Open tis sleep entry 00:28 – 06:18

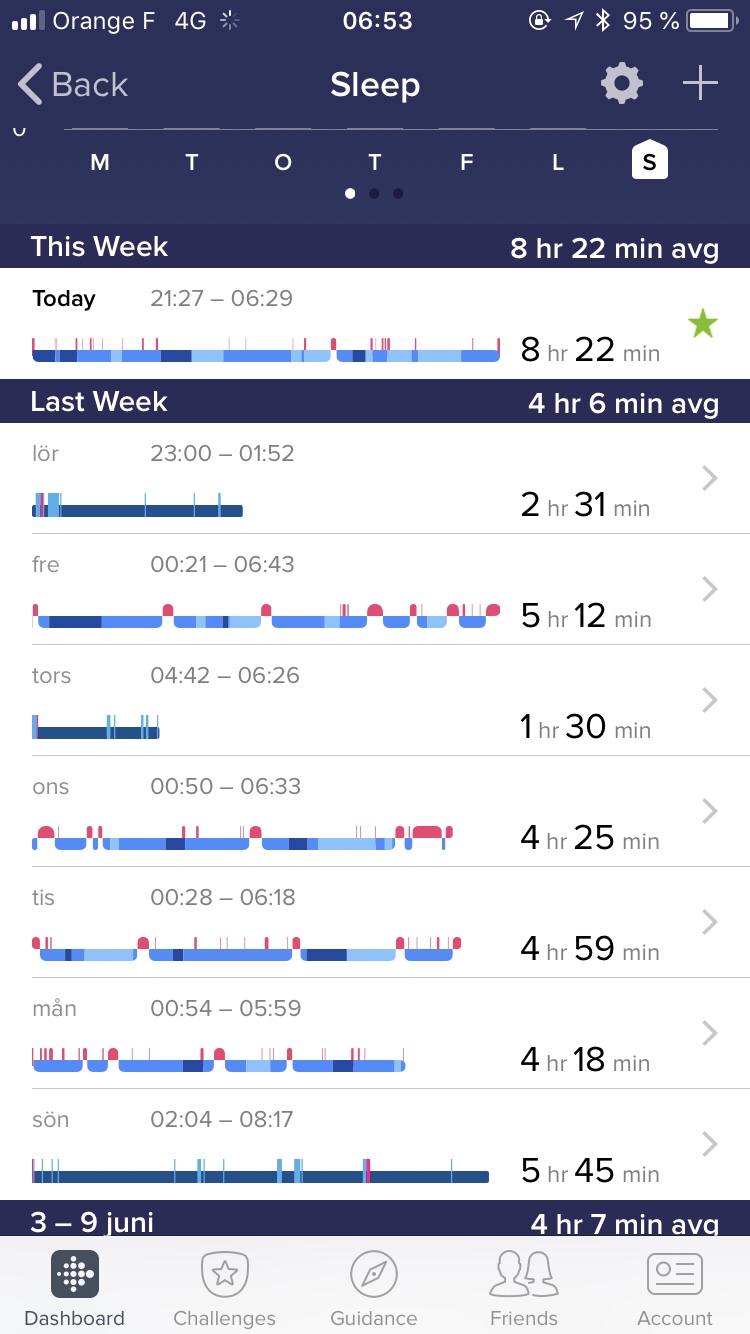point(375,922)
